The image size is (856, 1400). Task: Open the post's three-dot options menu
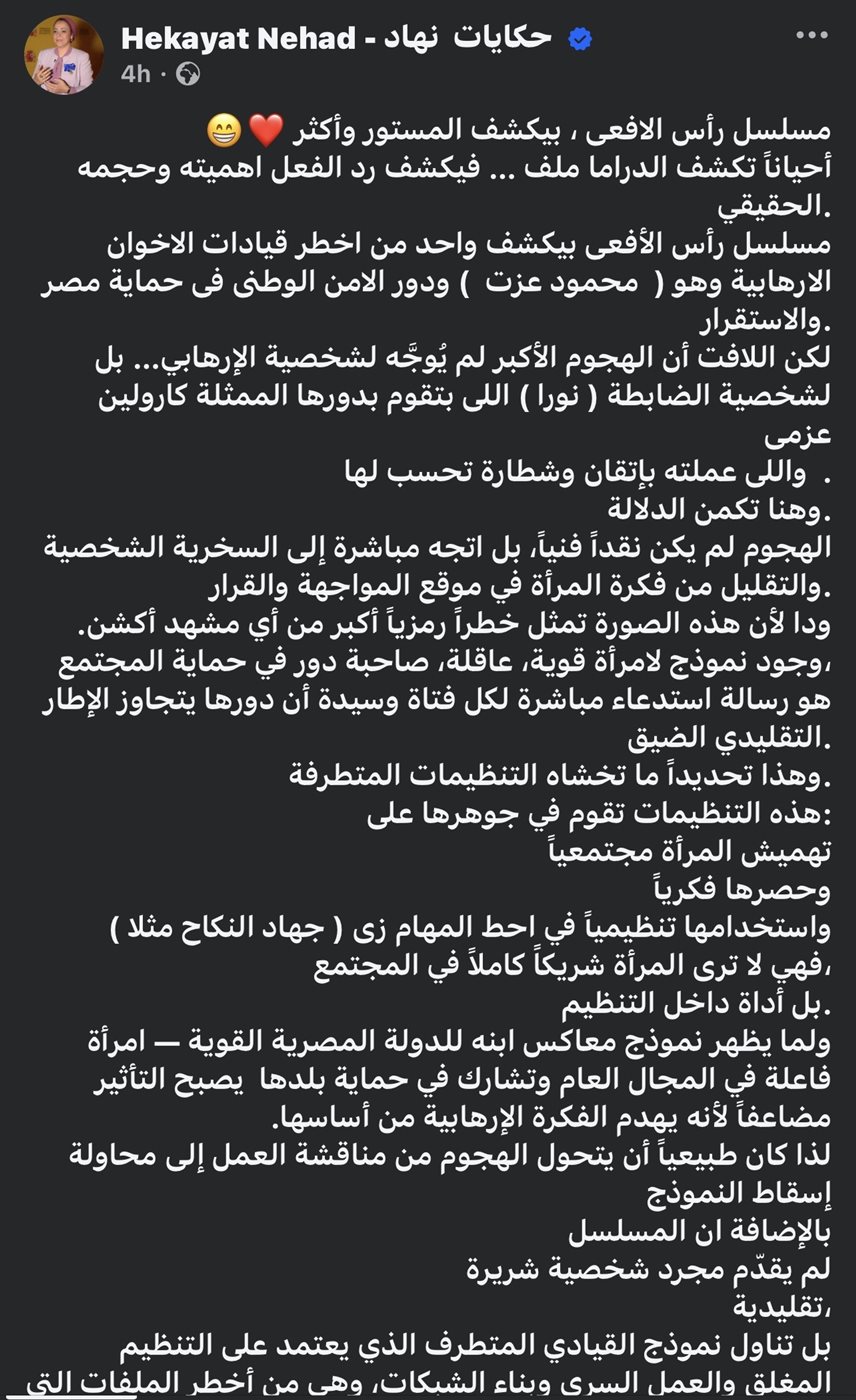click(811, 35)
